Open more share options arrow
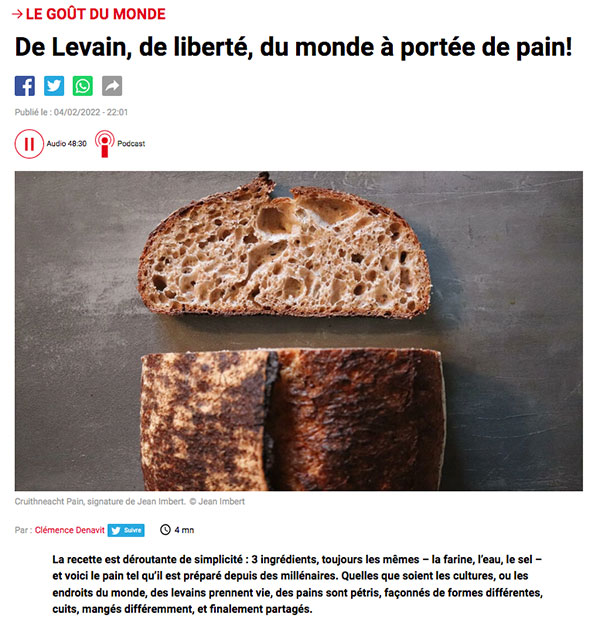This screenshot has width=600, height=619. click(x=112, y=86)
